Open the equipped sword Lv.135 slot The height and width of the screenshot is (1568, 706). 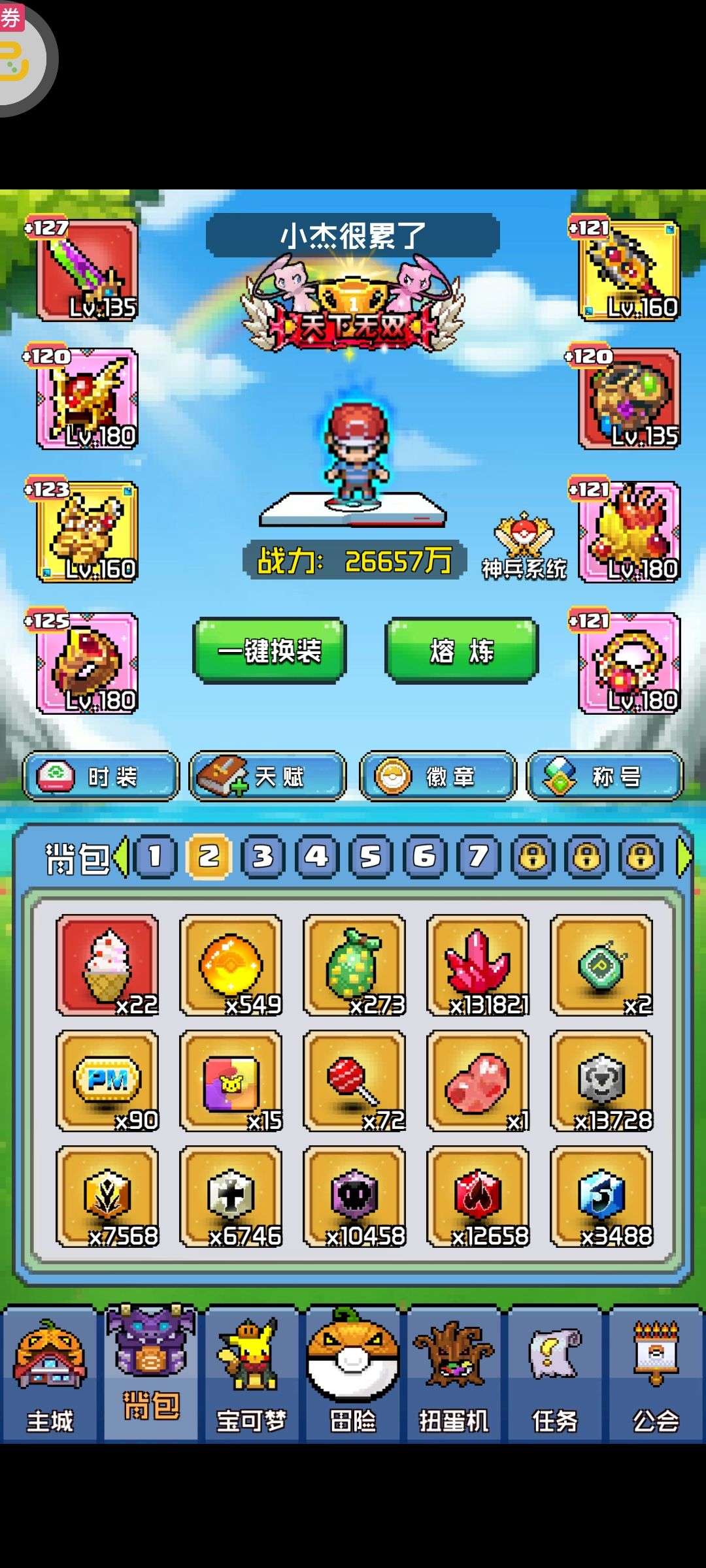click(x=88, y=270)
